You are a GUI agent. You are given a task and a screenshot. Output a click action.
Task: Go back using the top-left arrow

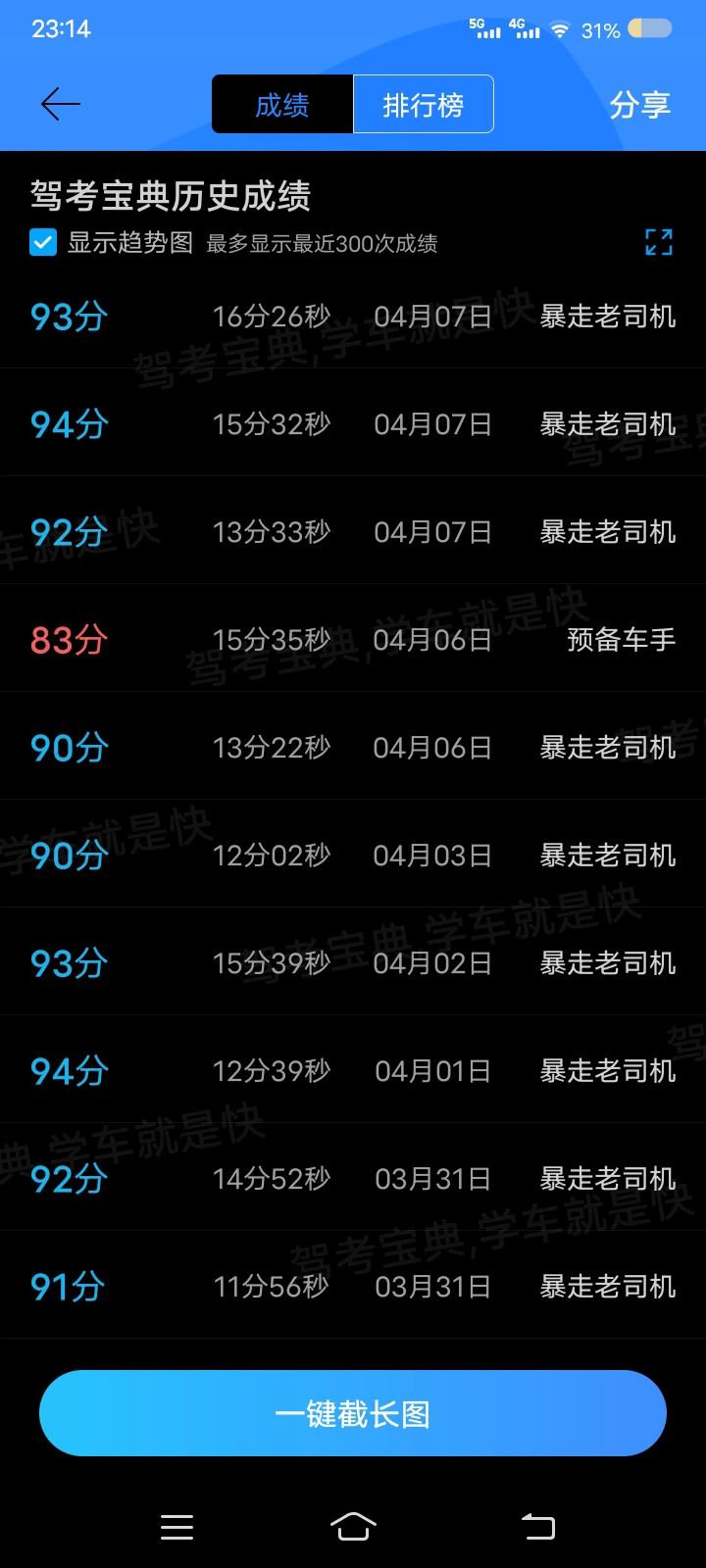[x=60, y=104]
